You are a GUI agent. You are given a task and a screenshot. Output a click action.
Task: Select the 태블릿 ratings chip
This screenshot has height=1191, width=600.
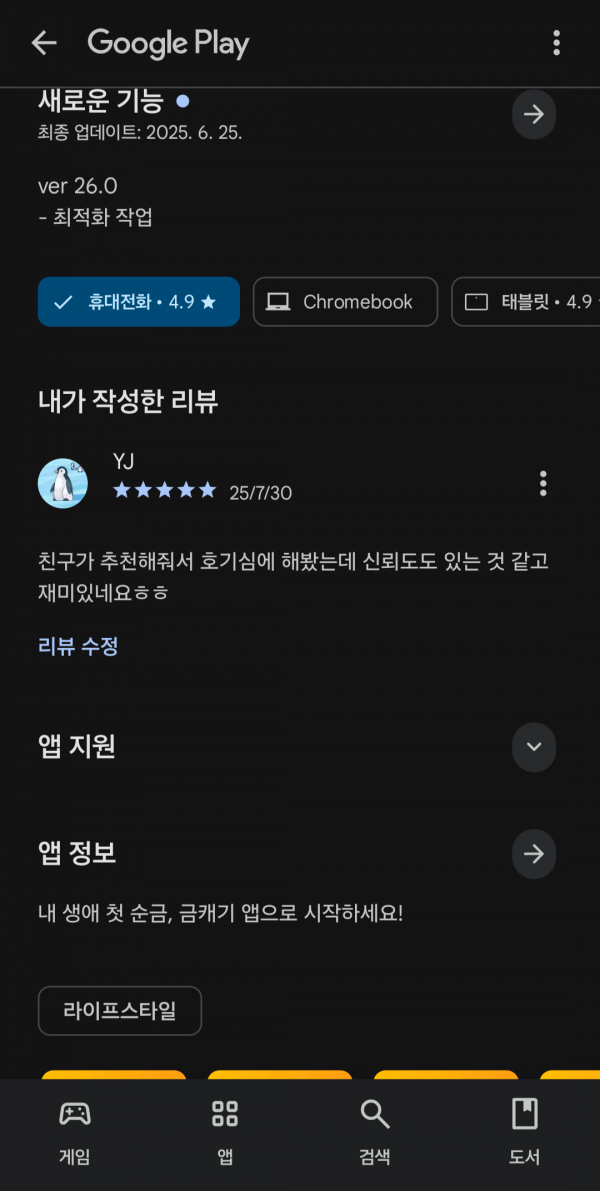click(x=526, y=302)
